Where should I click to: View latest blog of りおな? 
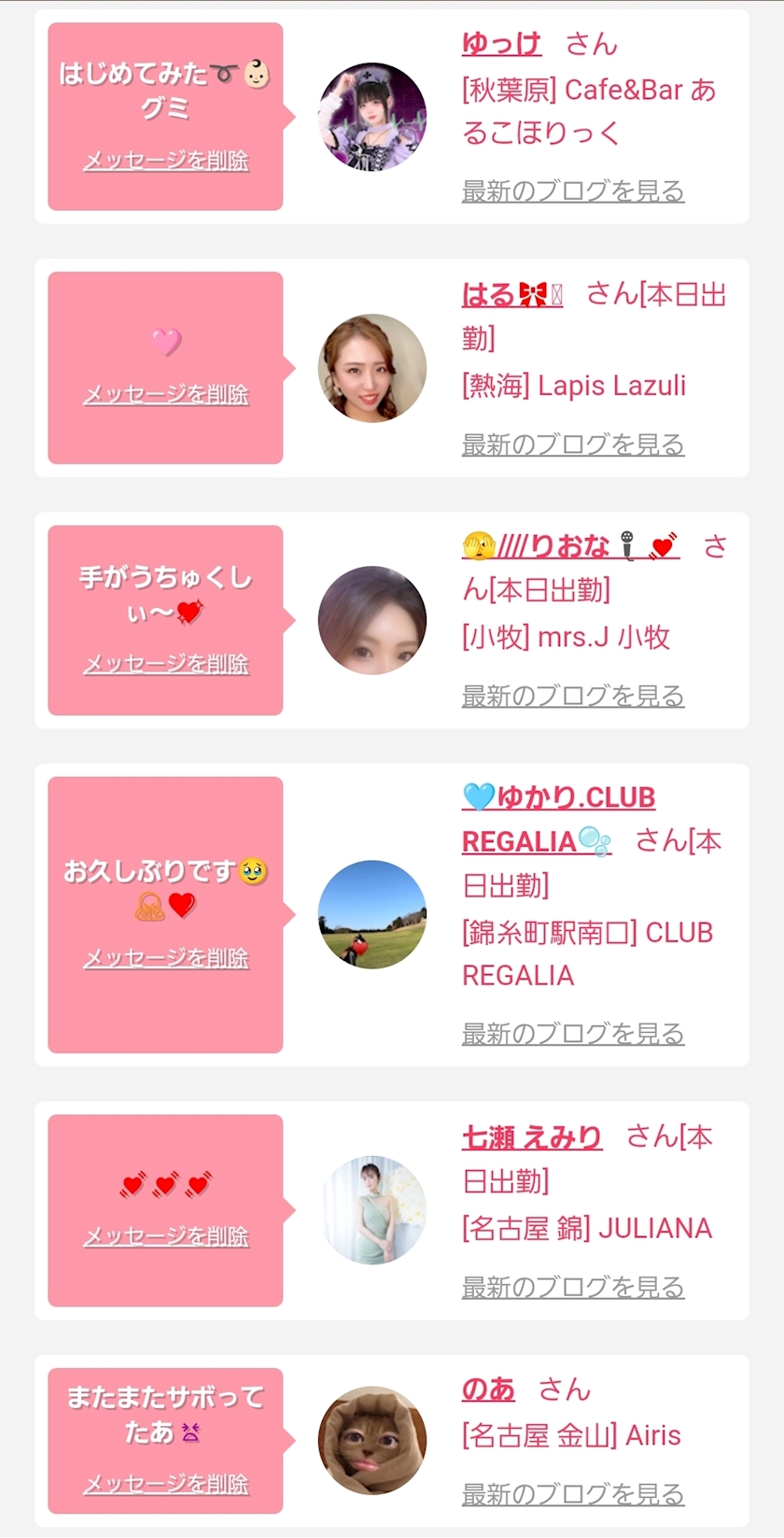(x=573, y=696)
